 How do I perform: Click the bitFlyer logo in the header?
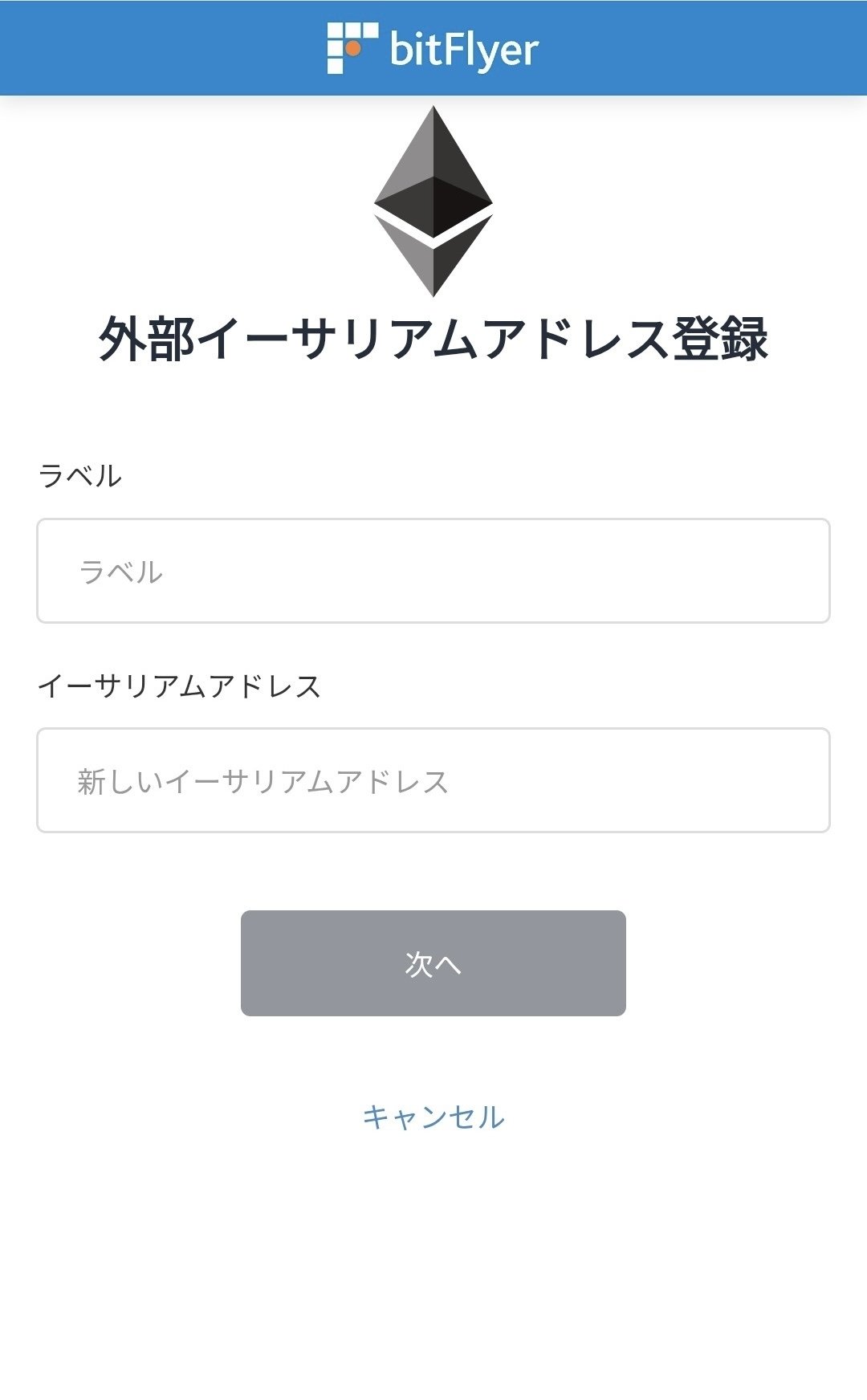(433, 48)
